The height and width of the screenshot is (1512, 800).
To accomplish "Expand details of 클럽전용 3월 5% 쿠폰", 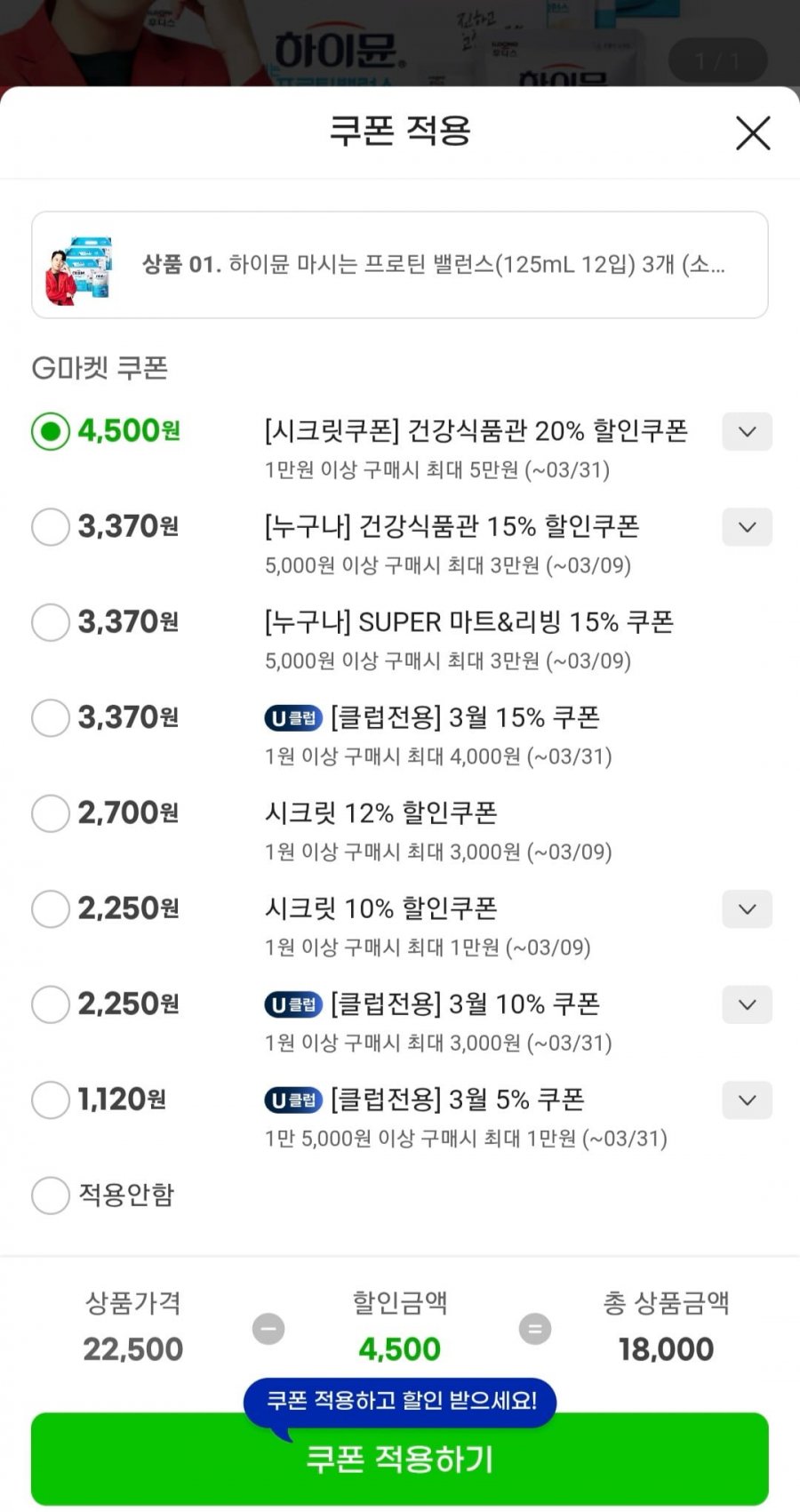I will [x=747, y=1100].
